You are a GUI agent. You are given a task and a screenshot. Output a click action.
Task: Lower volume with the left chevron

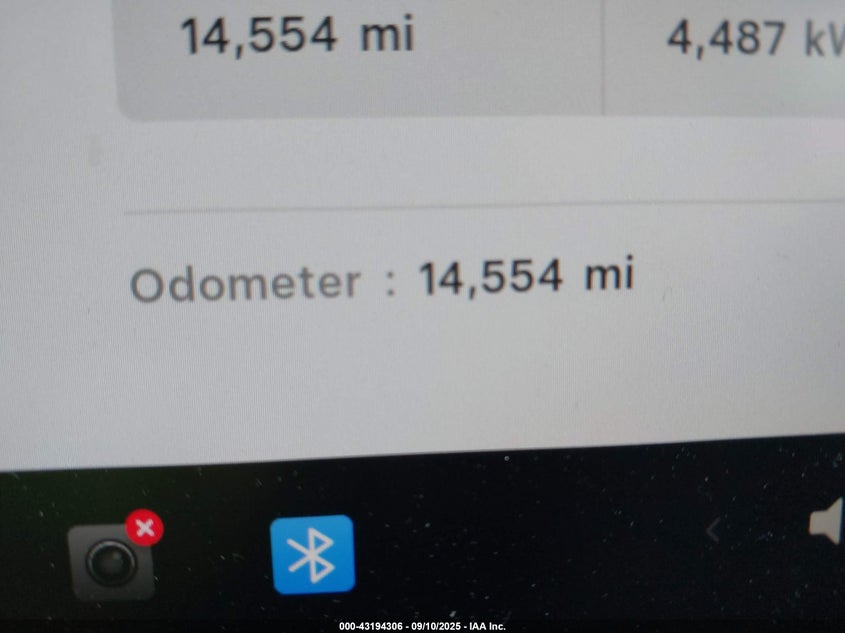[x=712, y=530]
